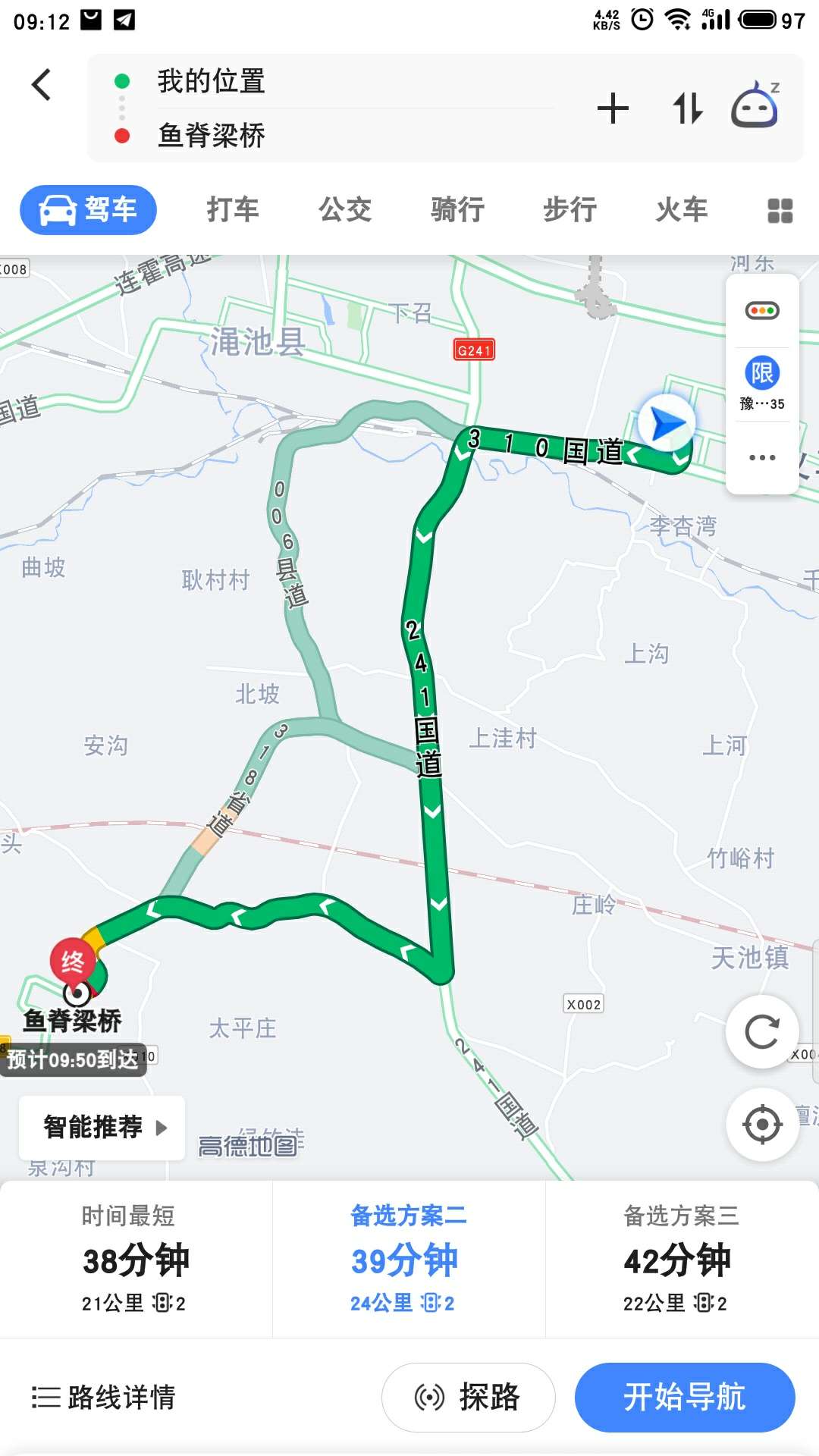This screenshot has height=1456, width=819.
Task: Switch to the 骑行 tab
Action: (x=457, y=209)
